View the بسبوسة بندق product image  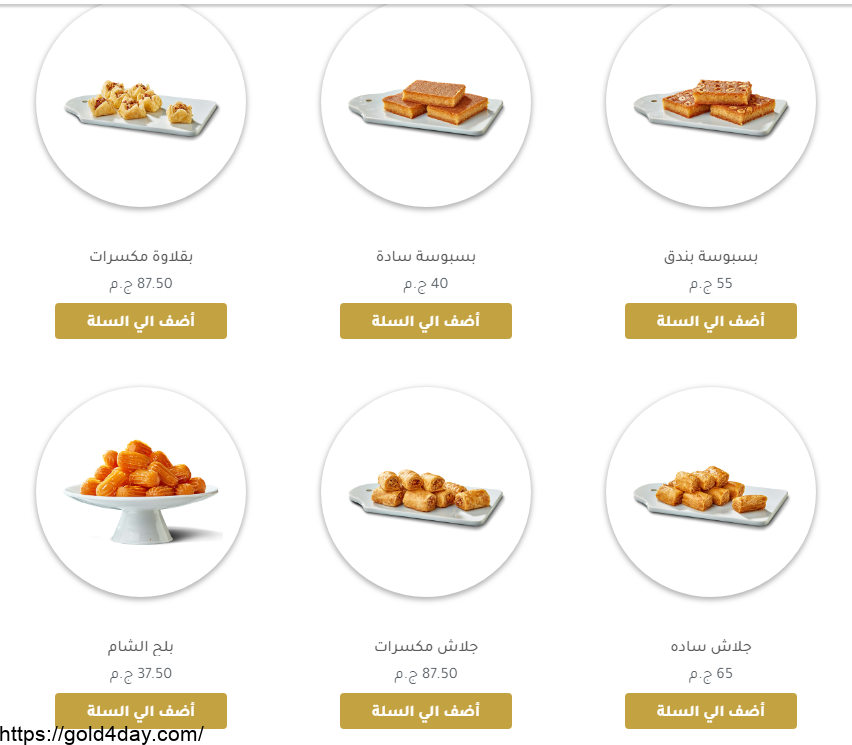711,103
